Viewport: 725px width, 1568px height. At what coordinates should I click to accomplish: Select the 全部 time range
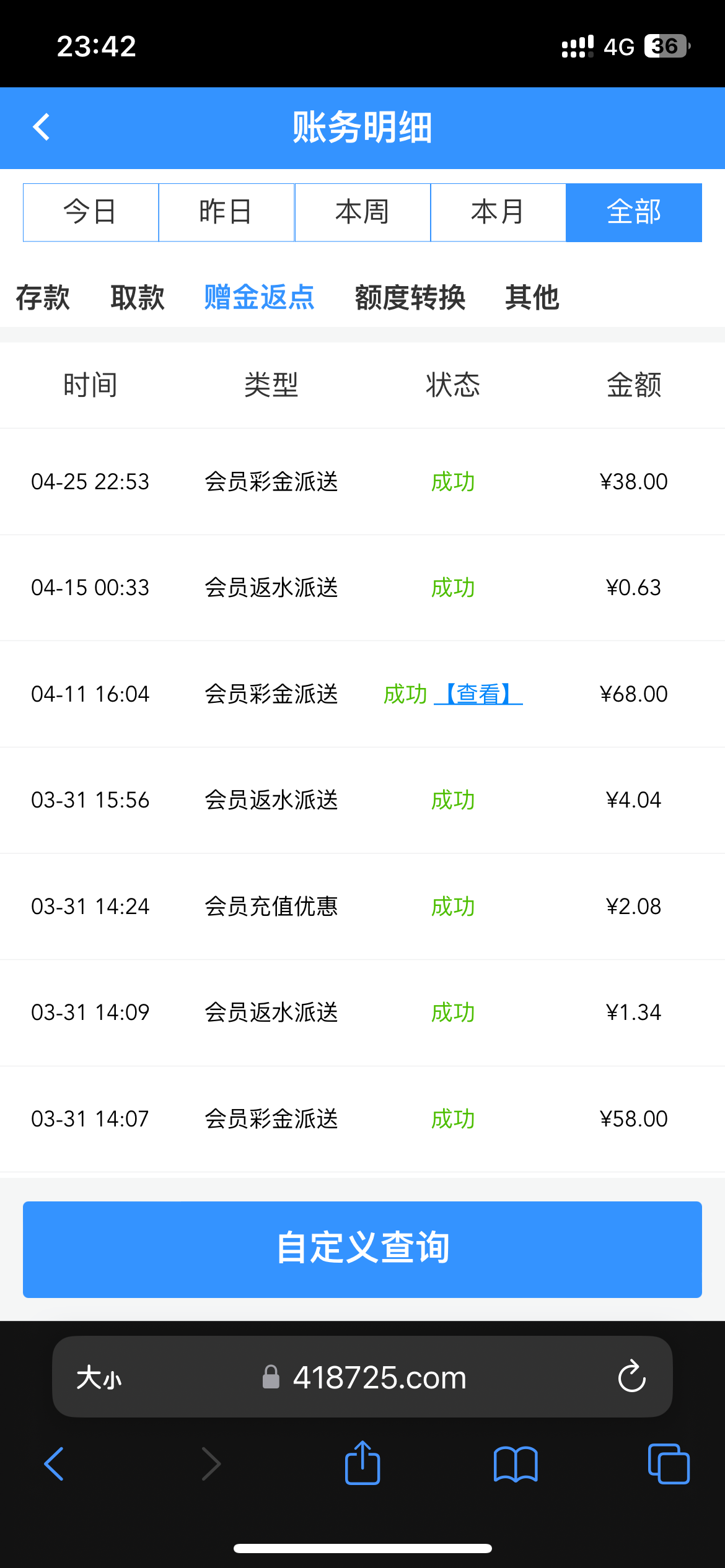click(633, 212)
